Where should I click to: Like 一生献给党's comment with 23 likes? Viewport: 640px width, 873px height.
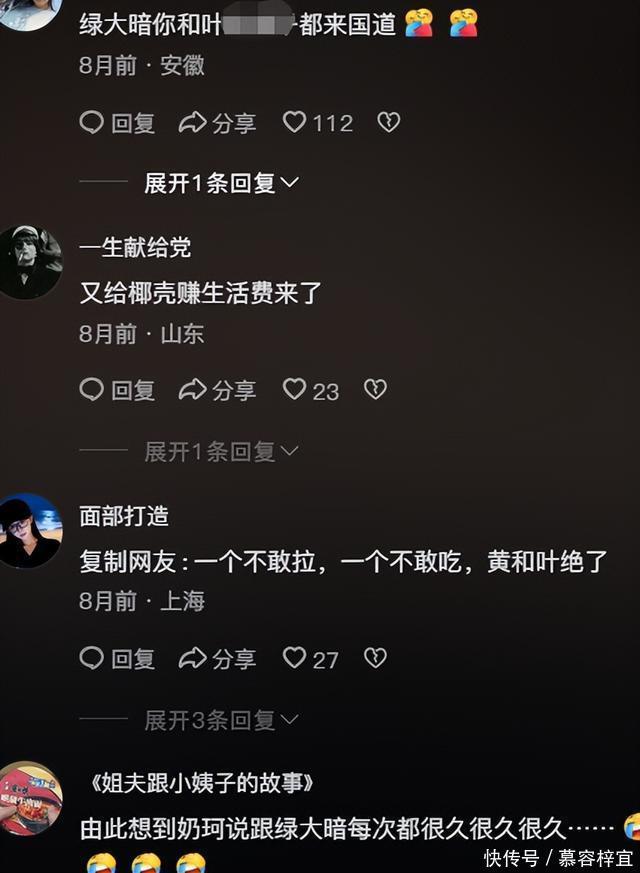pos(311,390)
